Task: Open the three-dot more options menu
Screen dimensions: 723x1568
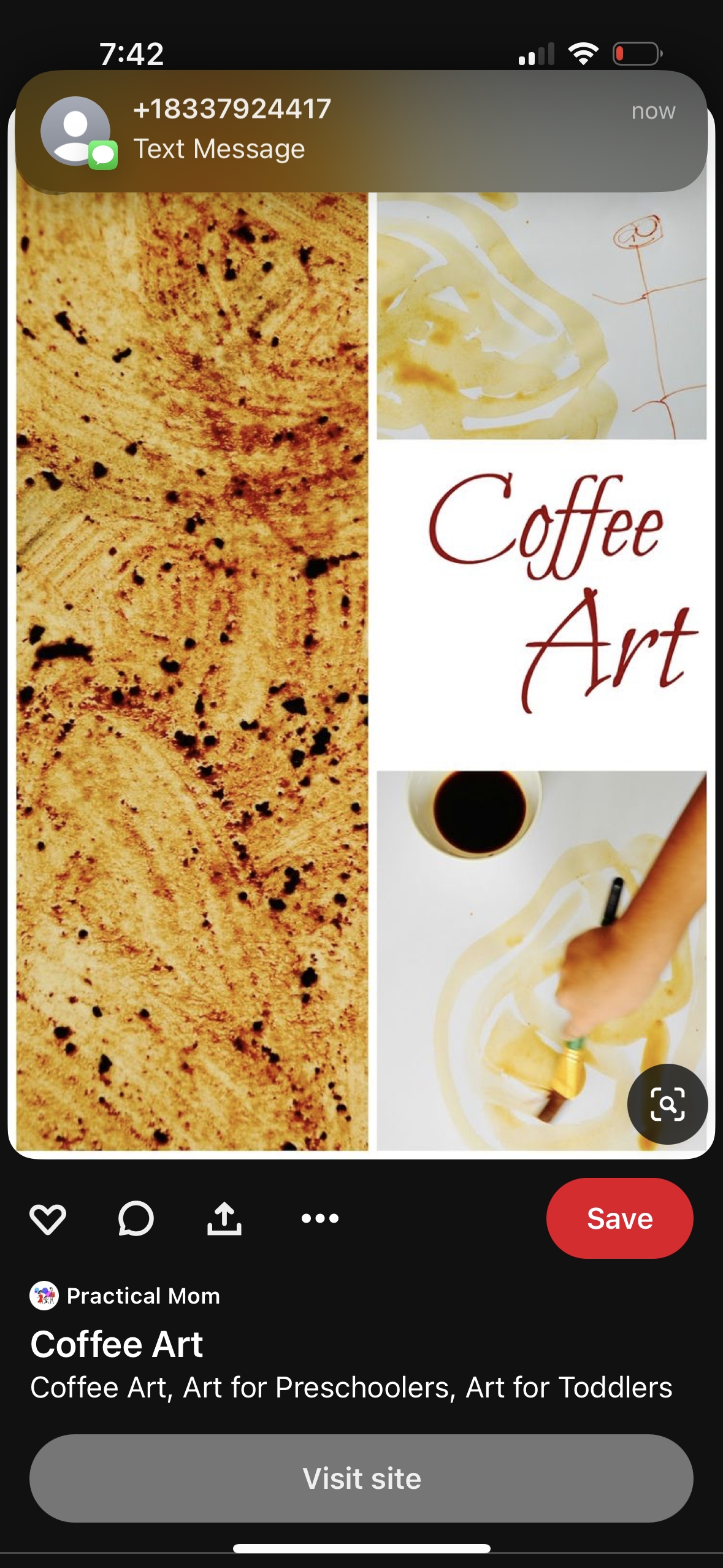Action: tap(319, 1218)
